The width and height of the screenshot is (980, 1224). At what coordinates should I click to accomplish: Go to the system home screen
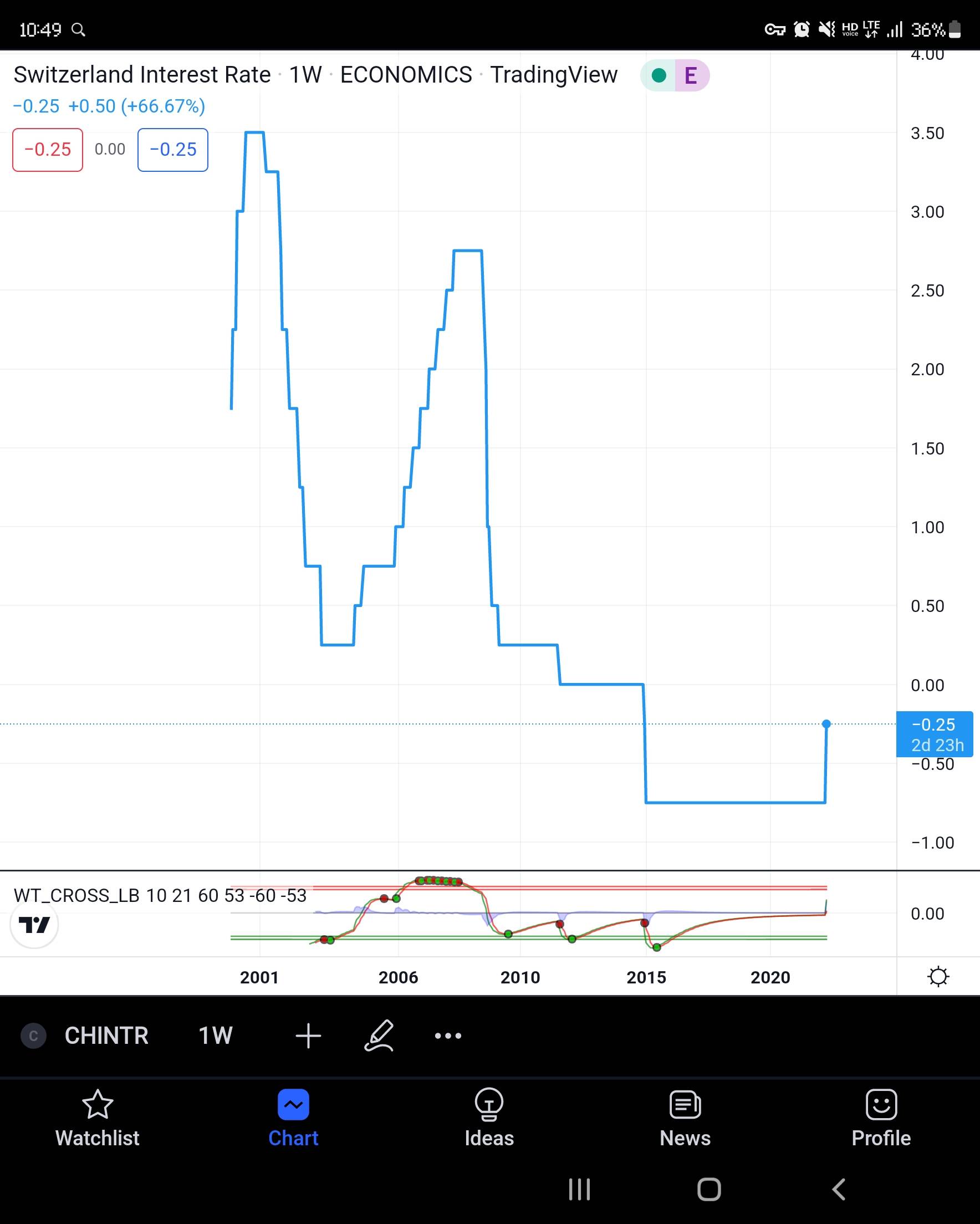(708, 1189)
